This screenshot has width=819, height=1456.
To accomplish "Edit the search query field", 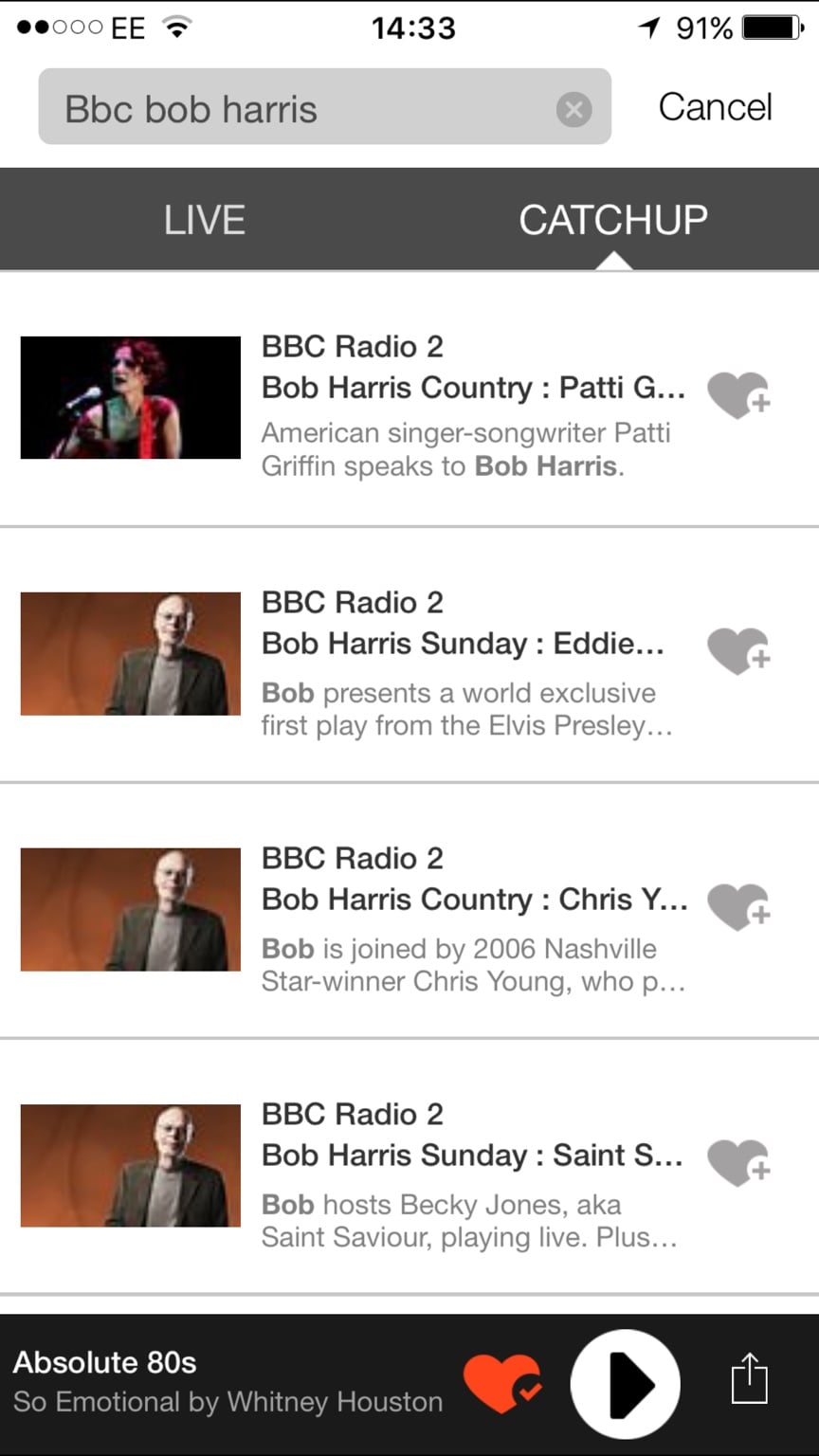I will coord(294,110).
